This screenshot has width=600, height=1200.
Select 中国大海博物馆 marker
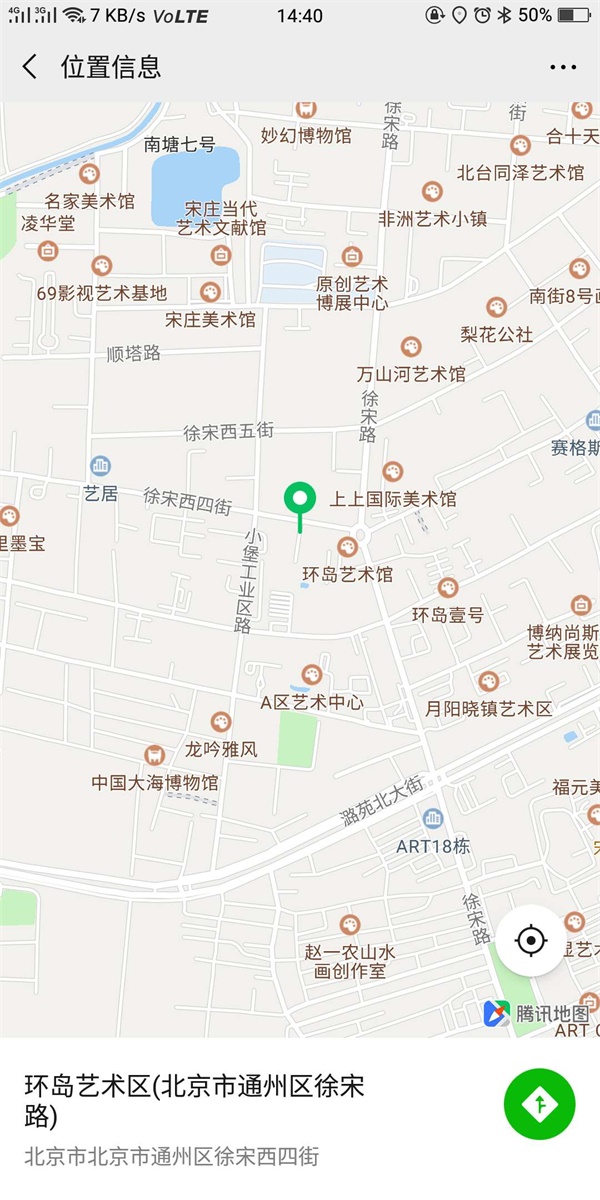pyautogui.click(x=154, y=755)
